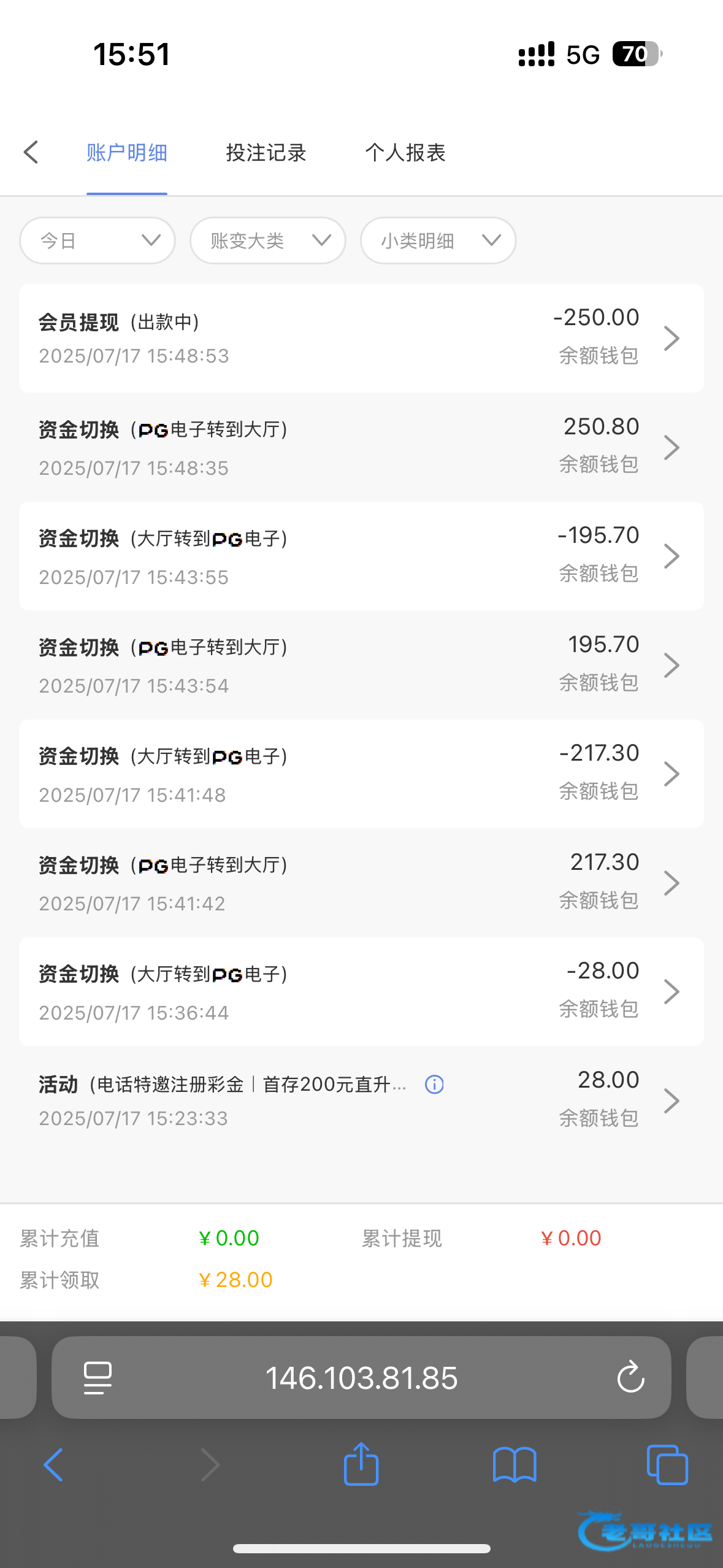This screenshot has width=723, height=1568.
Task: Tap the 146.103.81.85 address bar
Action: [x=361, y=1378]
